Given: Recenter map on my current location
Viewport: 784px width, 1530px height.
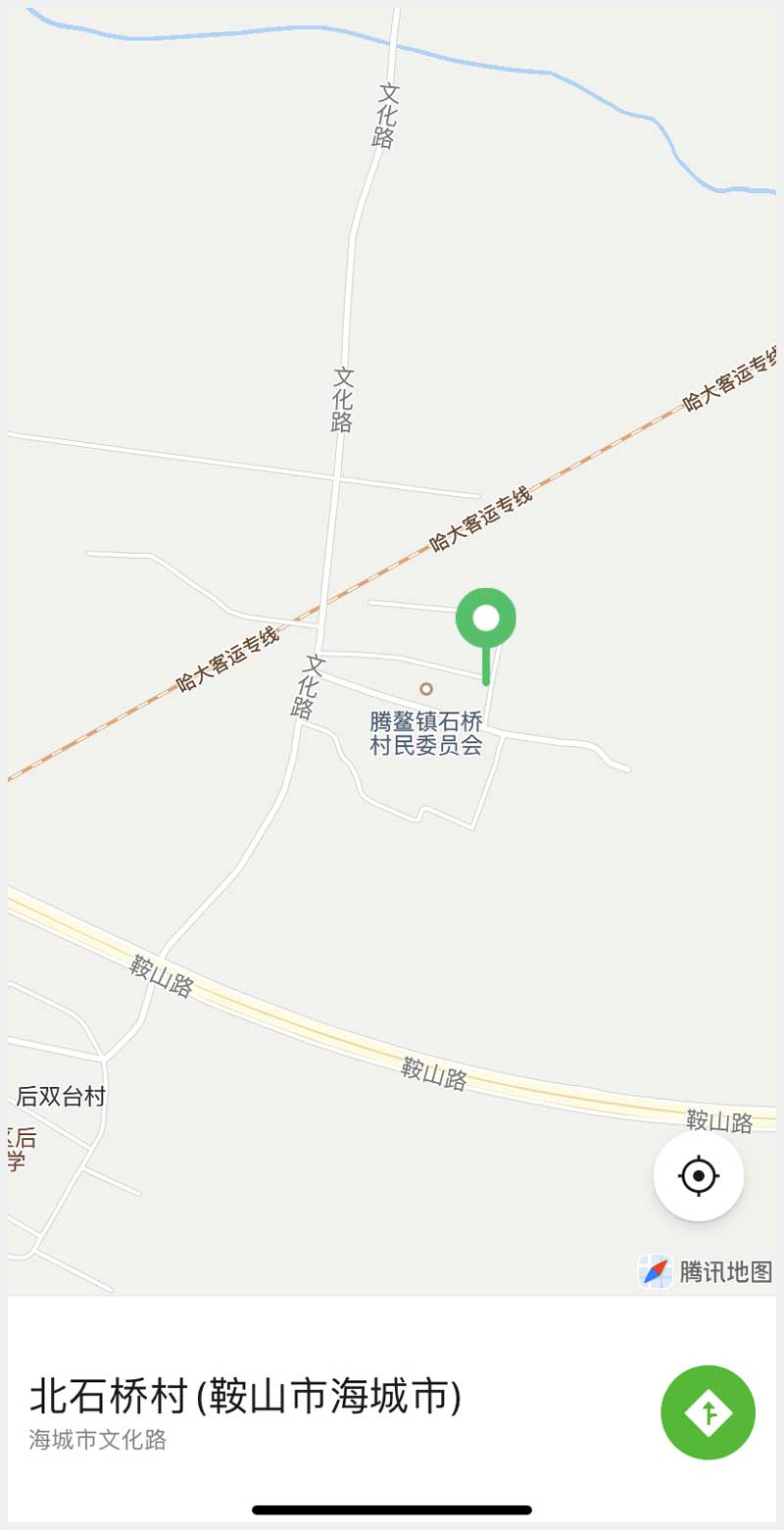Looking at the screenshot, I should click(x=698, y=1175).
